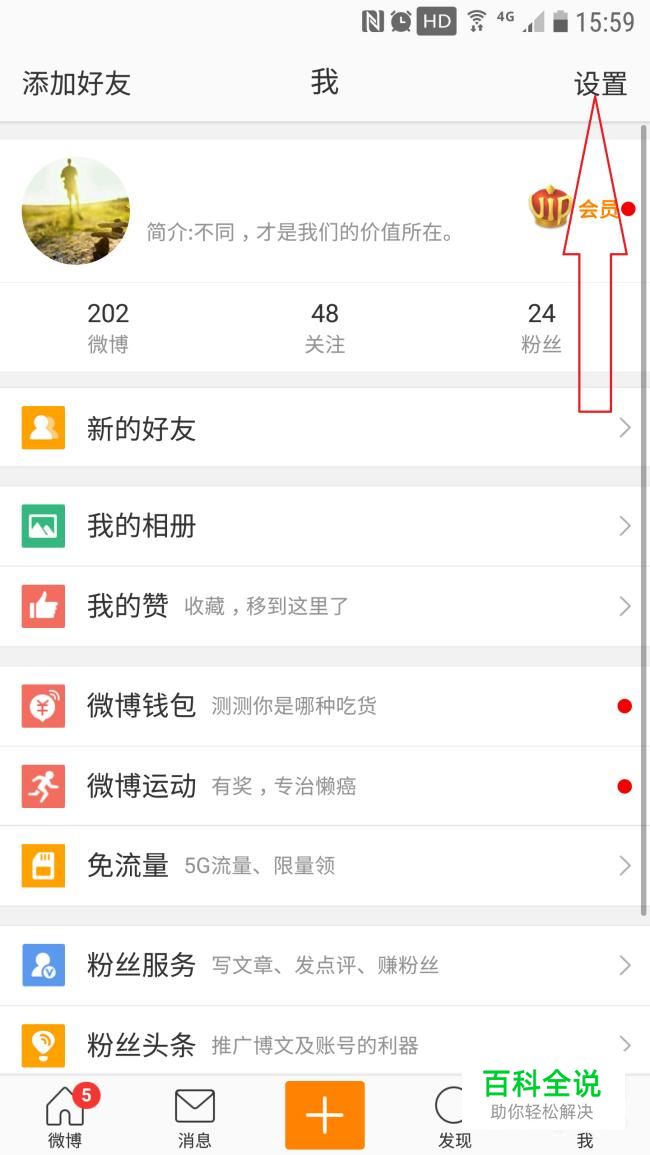Screen dimensions: 650x1155
Task: Open the profile avatar photo
Action: point(76,210)
